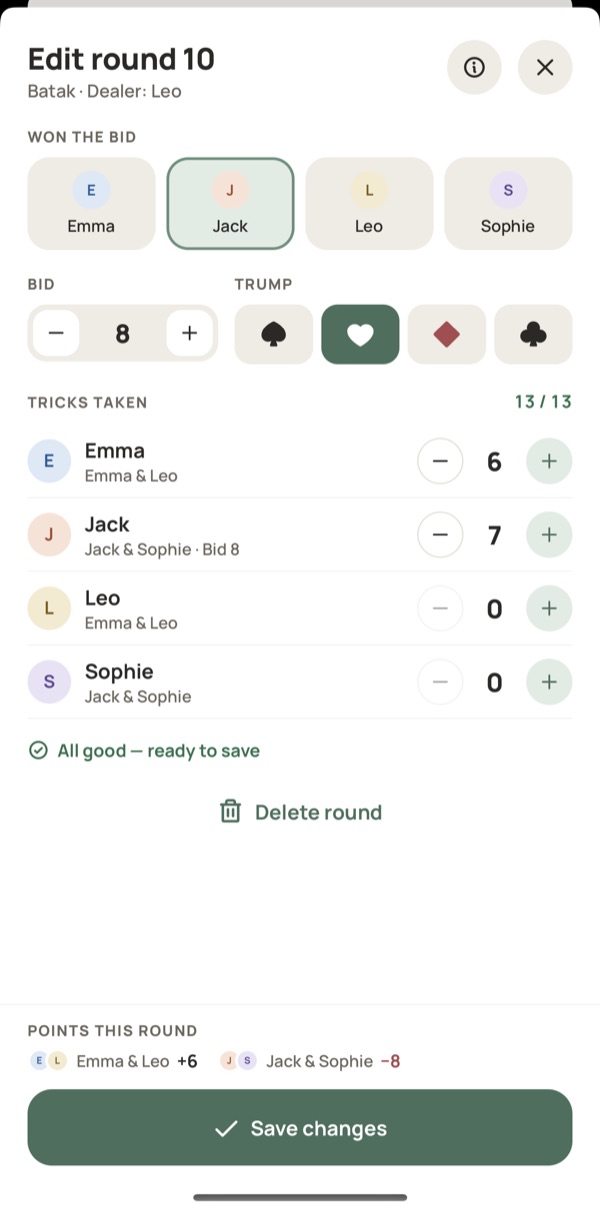Delete this round

tap(300, 812)
